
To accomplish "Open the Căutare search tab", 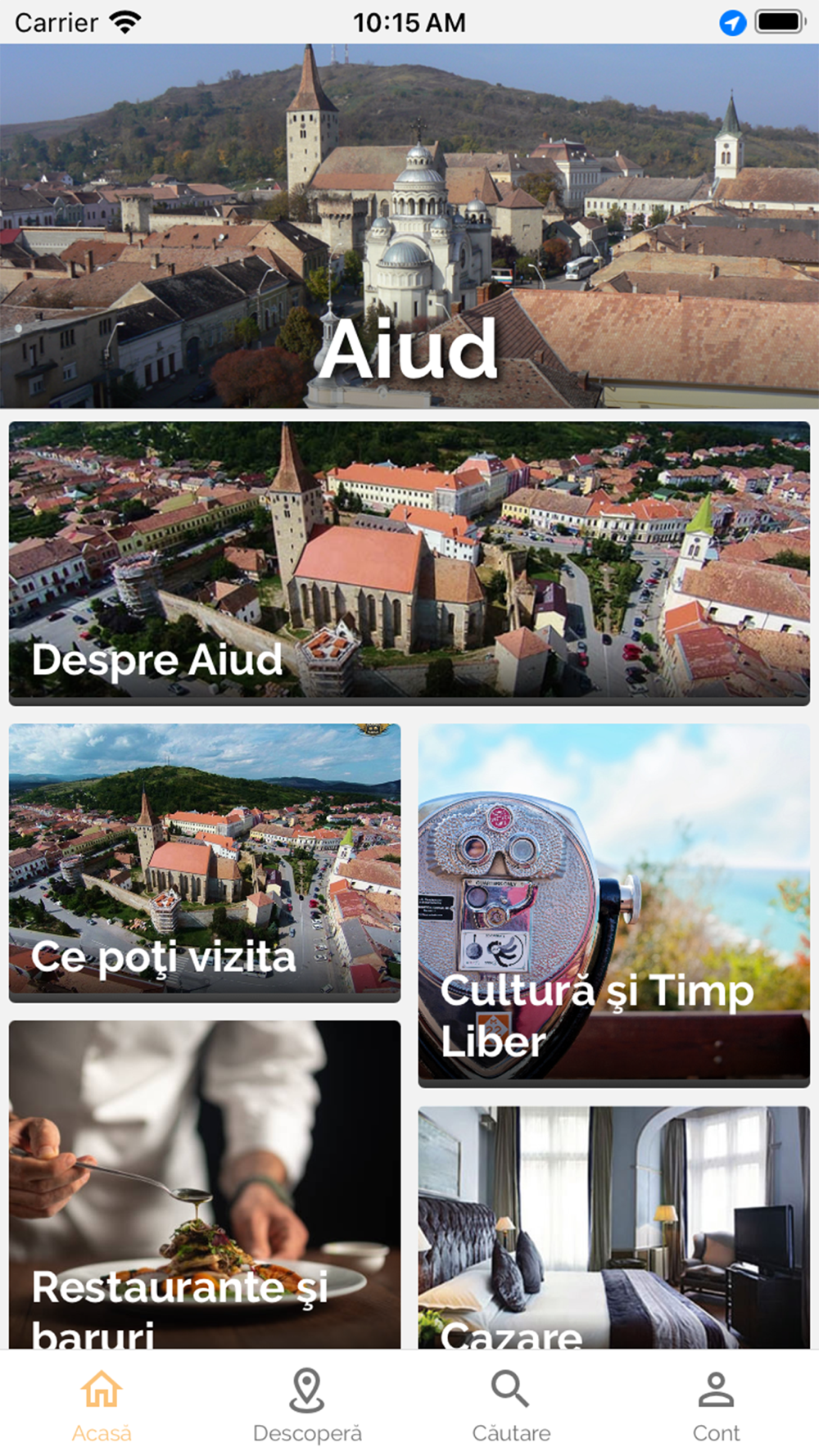I will [511, 1405].
